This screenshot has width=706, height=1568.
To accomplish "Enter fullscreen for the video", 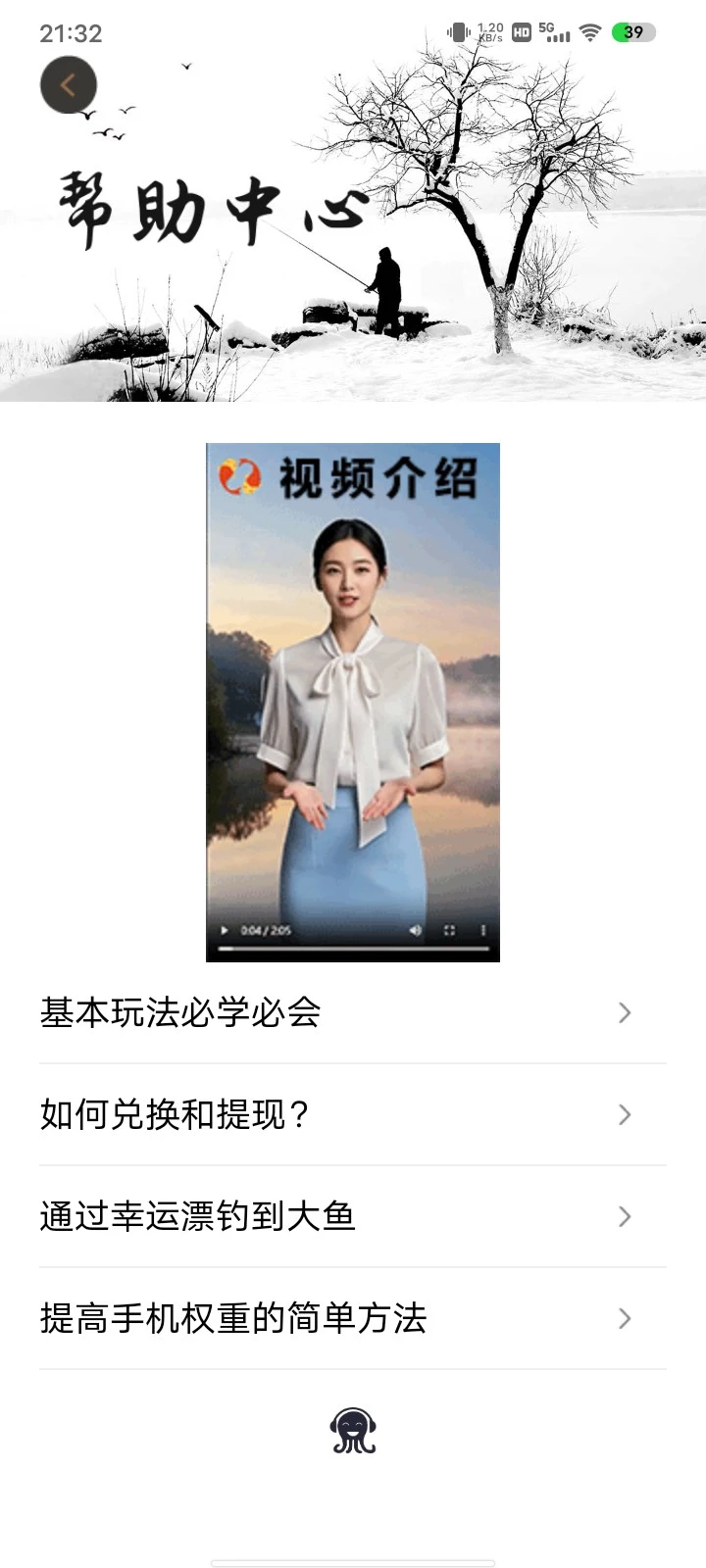I will [x=450, y=930].
